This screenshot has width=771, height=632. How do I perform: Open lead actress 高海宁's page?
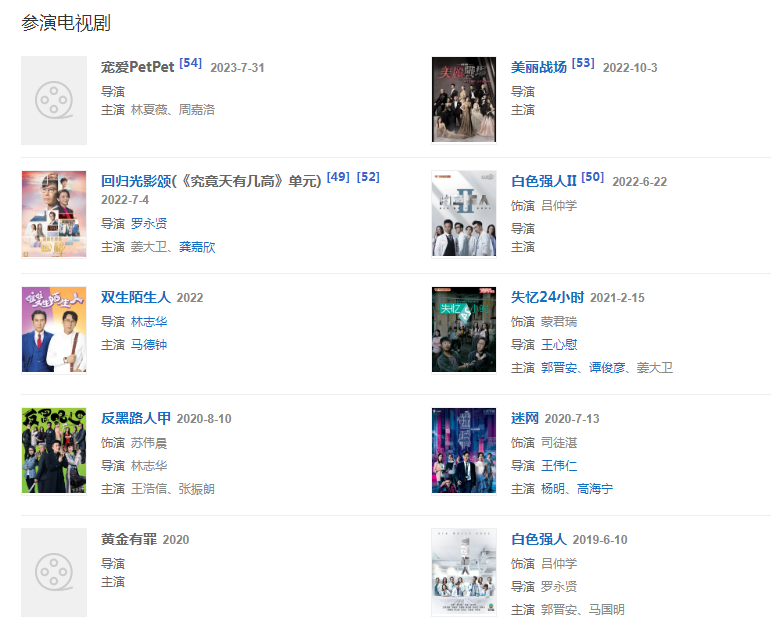[x=595, y=489]
